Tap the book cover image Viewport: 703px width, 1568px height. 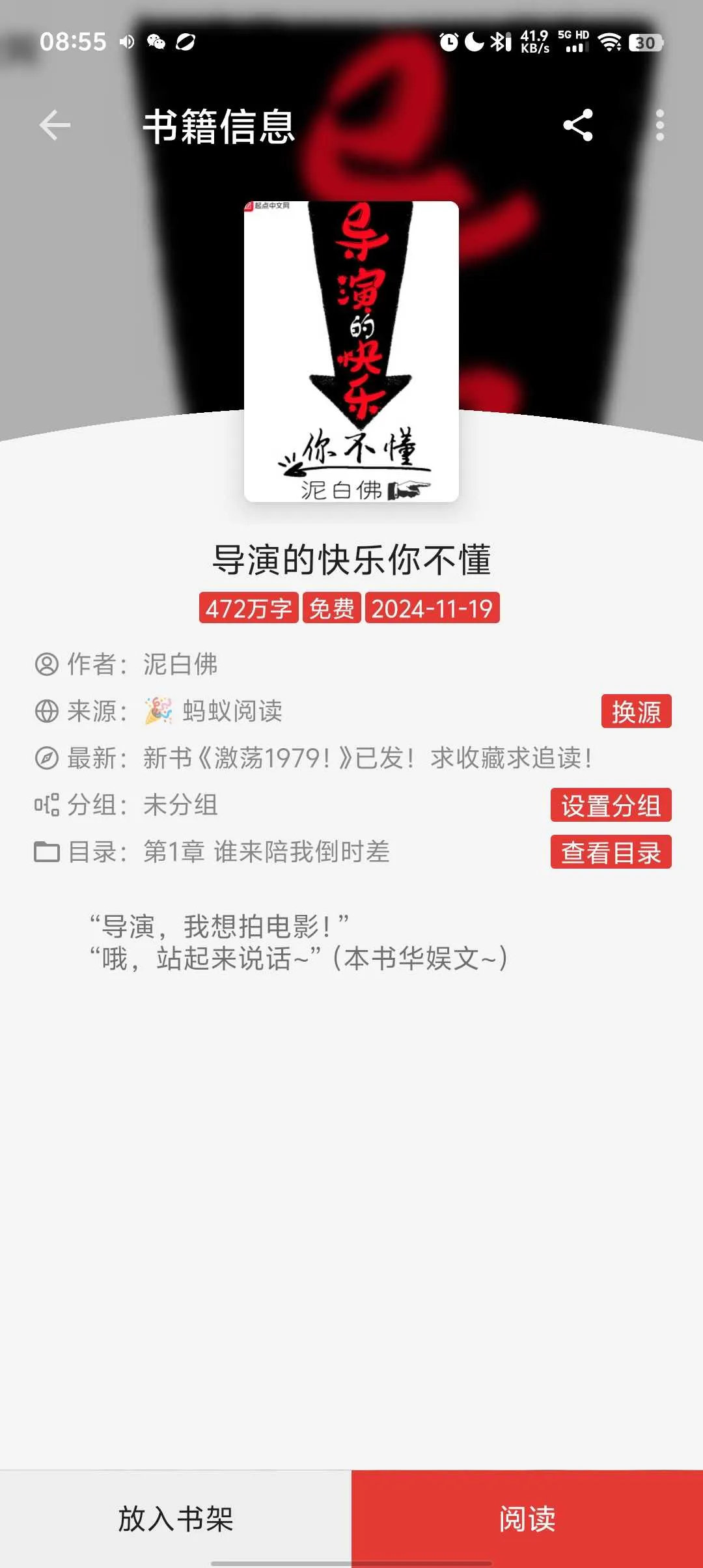pos(351,352)
